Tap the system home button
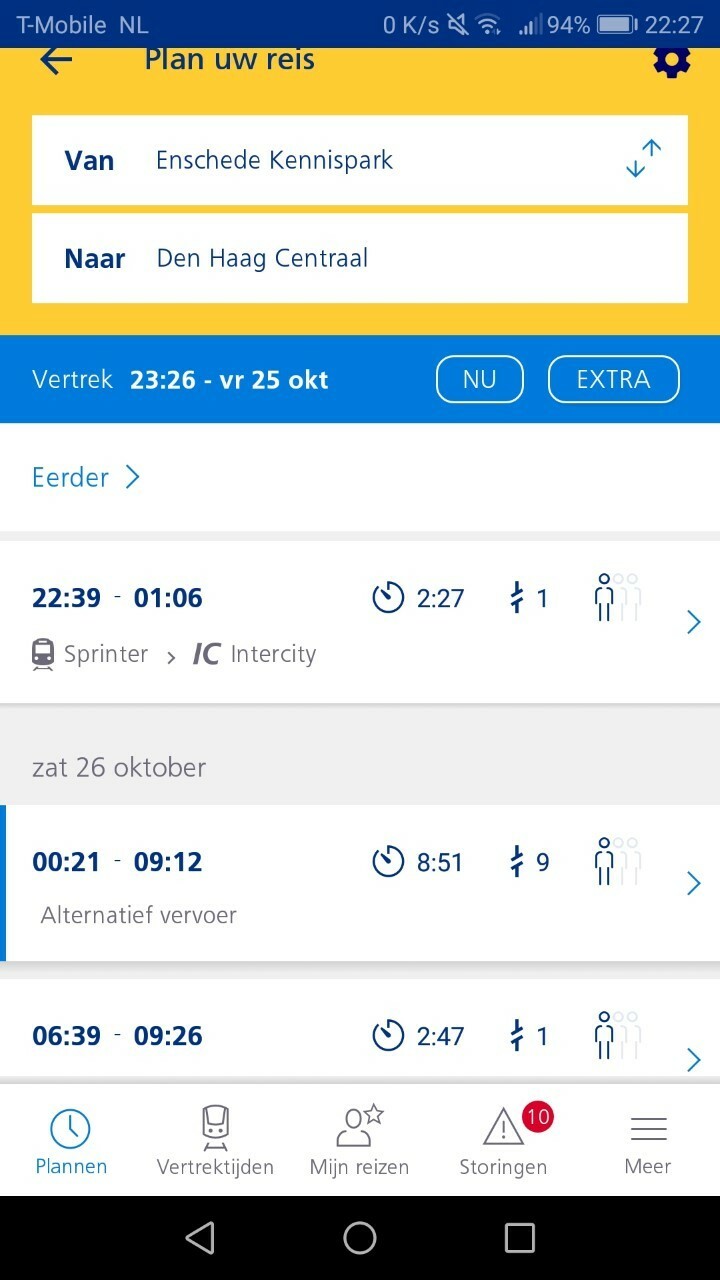The image size is (720, 1280). [x=360, y=1238]
